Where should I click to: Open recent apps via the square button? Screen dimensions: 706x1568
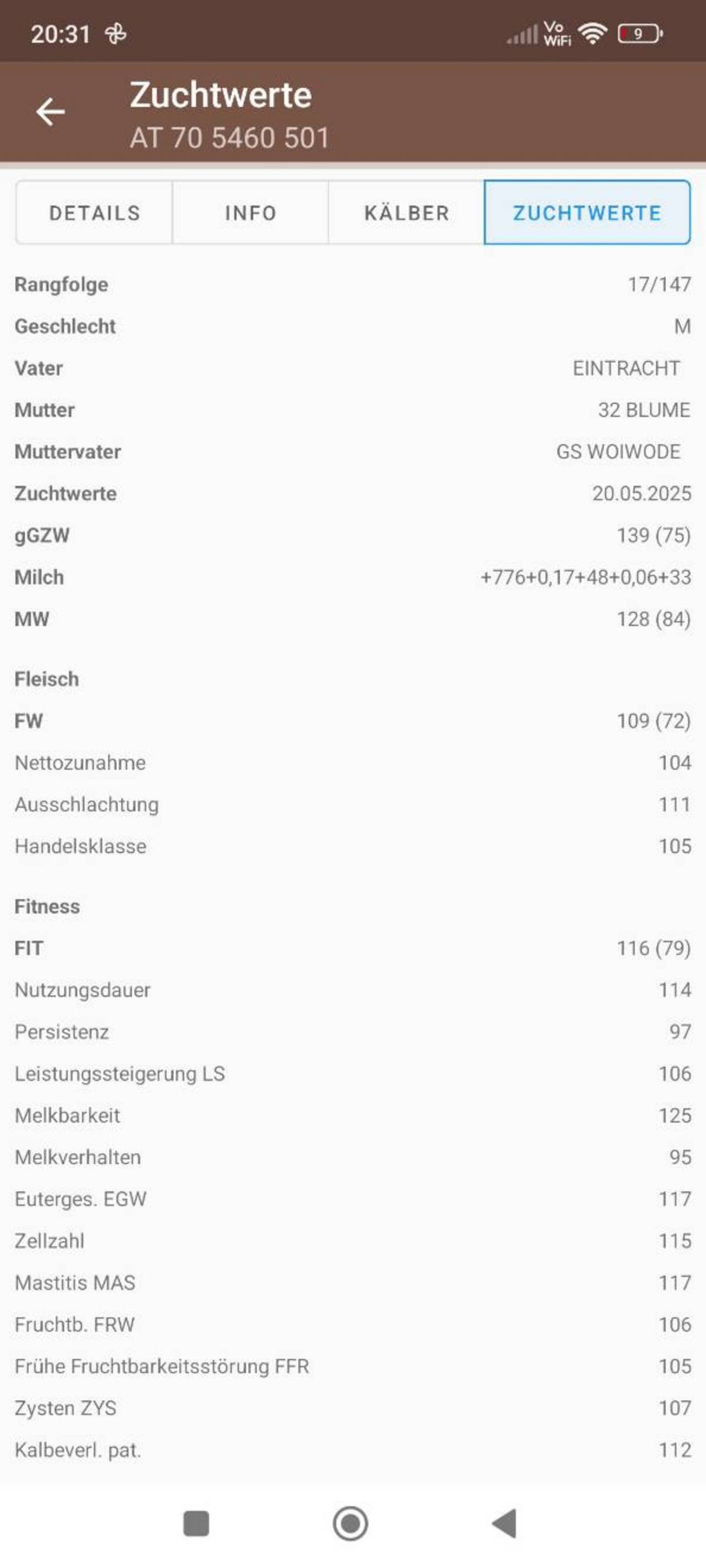coord(196,1523)
